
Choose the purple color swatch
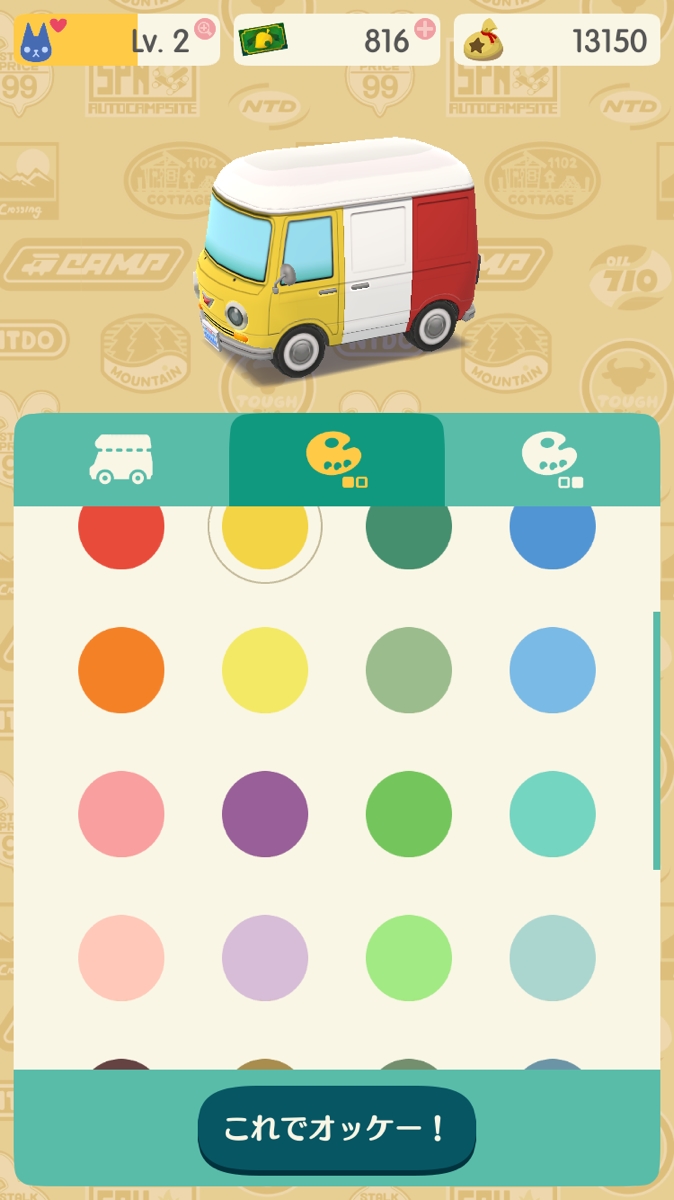click(x=265, y=814)
